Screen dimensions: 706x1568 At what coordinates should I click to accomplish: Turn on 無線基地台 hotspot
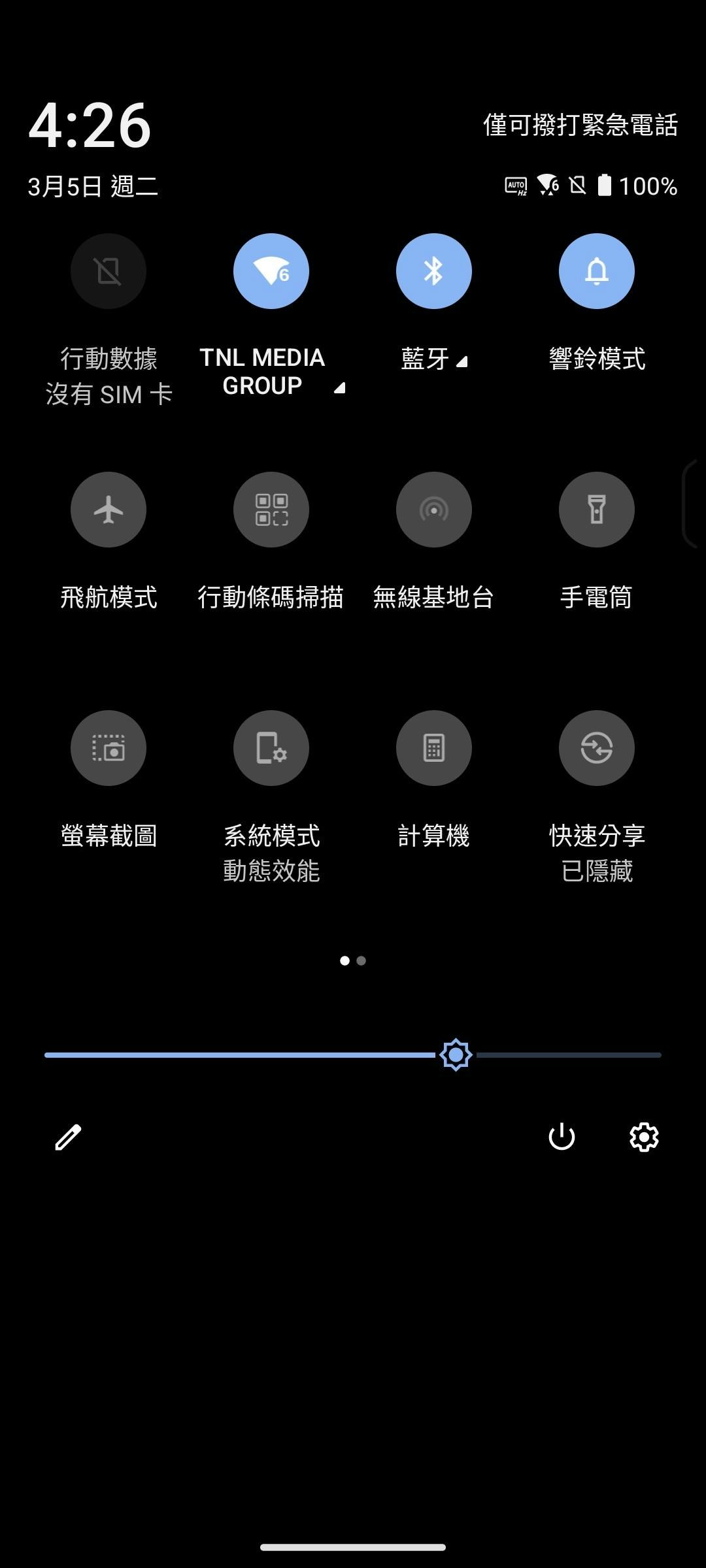pos(434,509)
